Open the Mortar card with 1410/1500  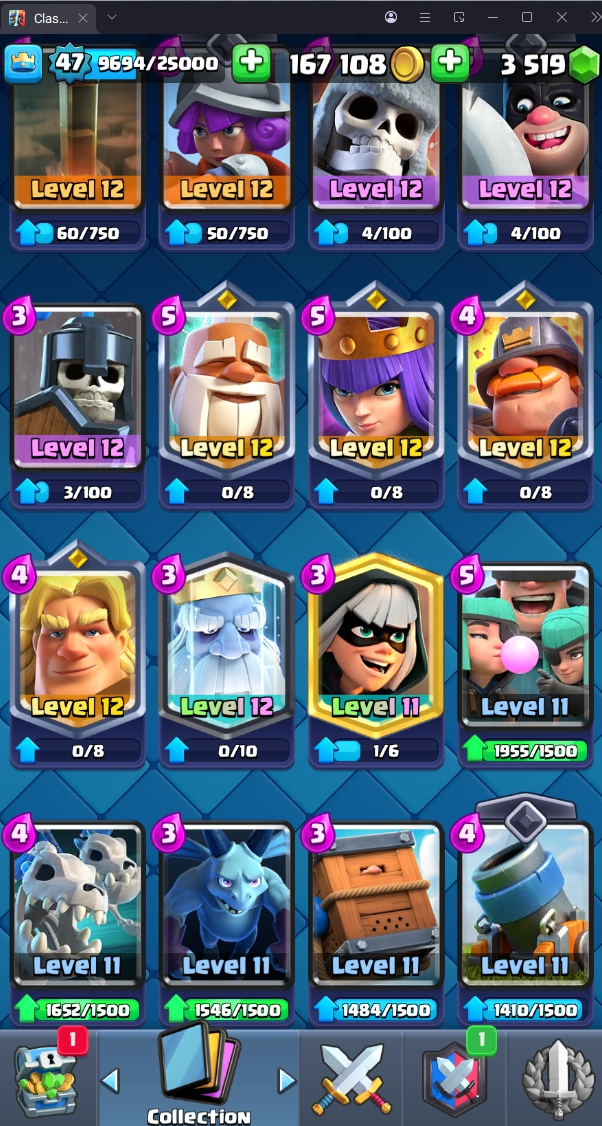pos(524,900)
